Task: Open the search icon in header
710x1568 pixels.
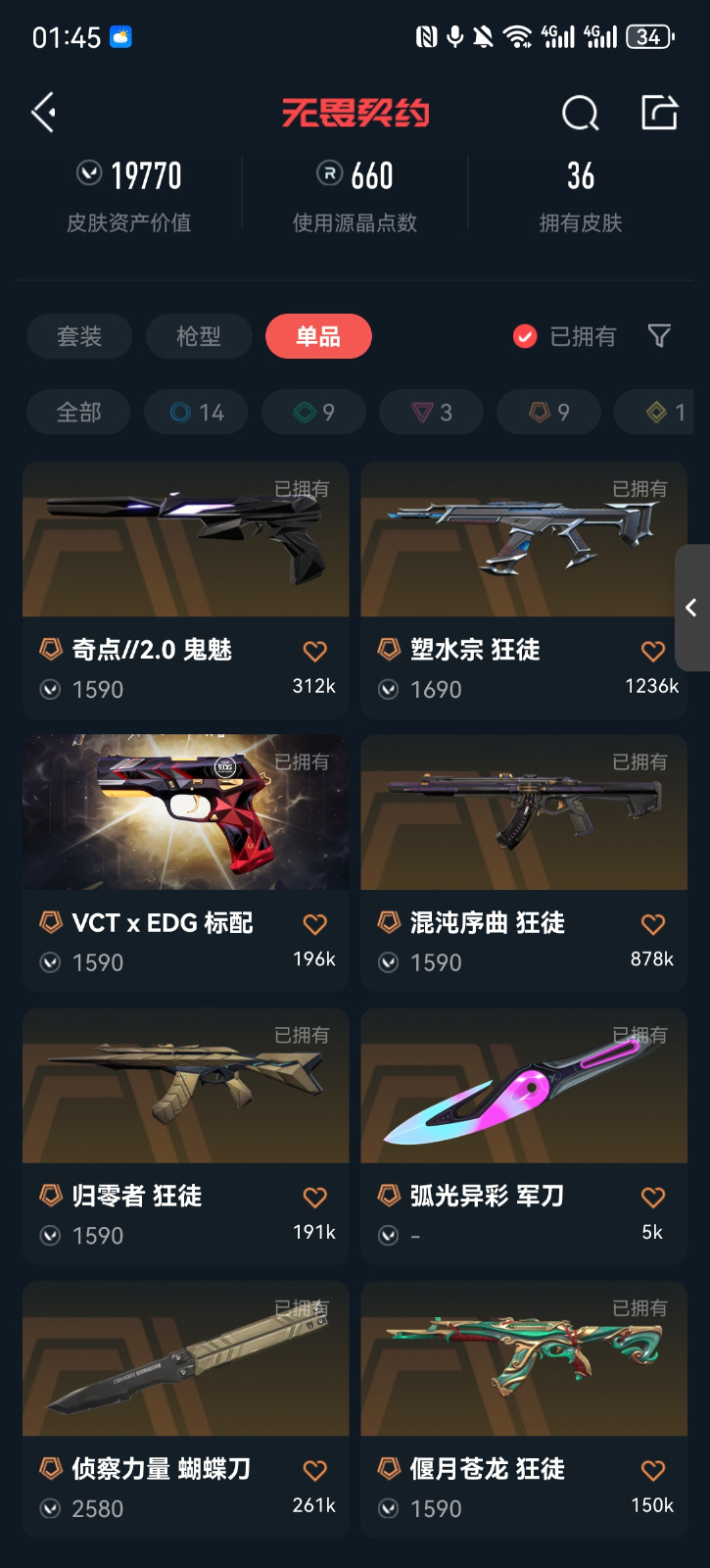Action: tap(580, 113)
